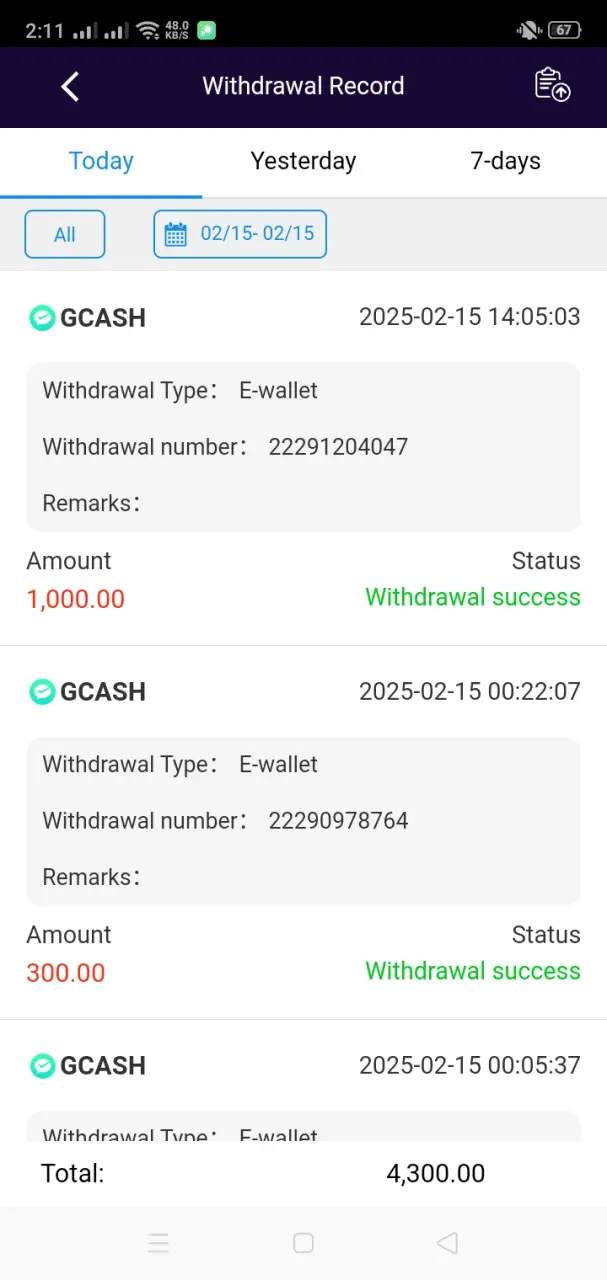This screenshot has height=1280, width=607.
Task: Open the system recent apps menu
Action: [x=158, y=1243]
